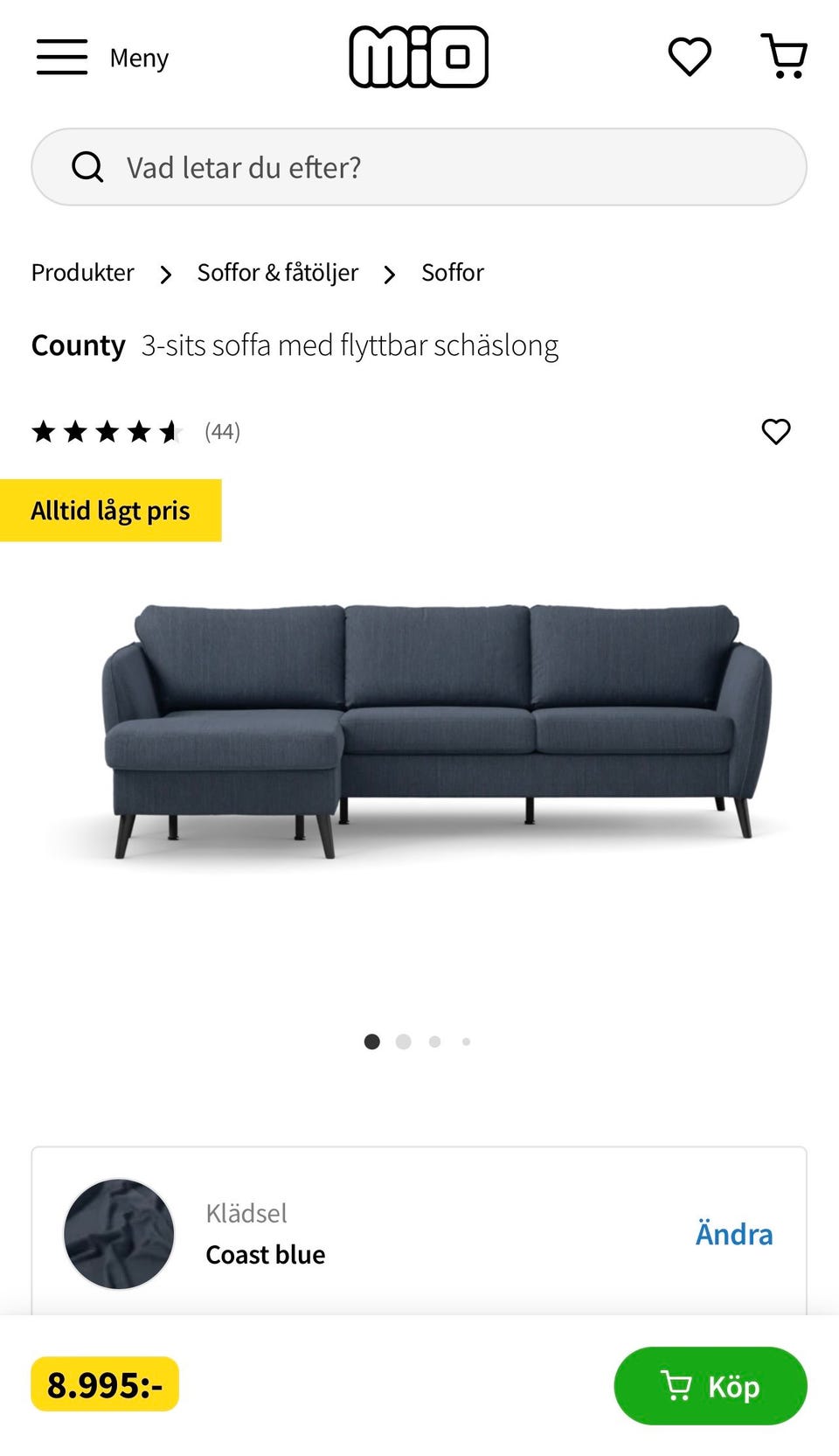The width and height of the screenshot is (839, 1456).
Task: Toggle the product favorite heart near rating
Action: pyautogui.click(x=774, y=431)
